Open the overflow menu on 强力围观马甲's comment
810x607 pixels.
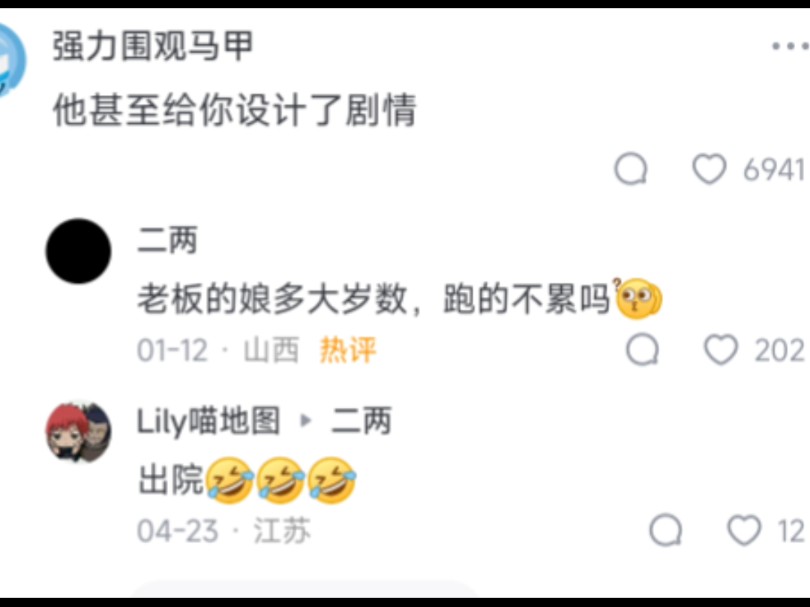[x=790, y=46]
